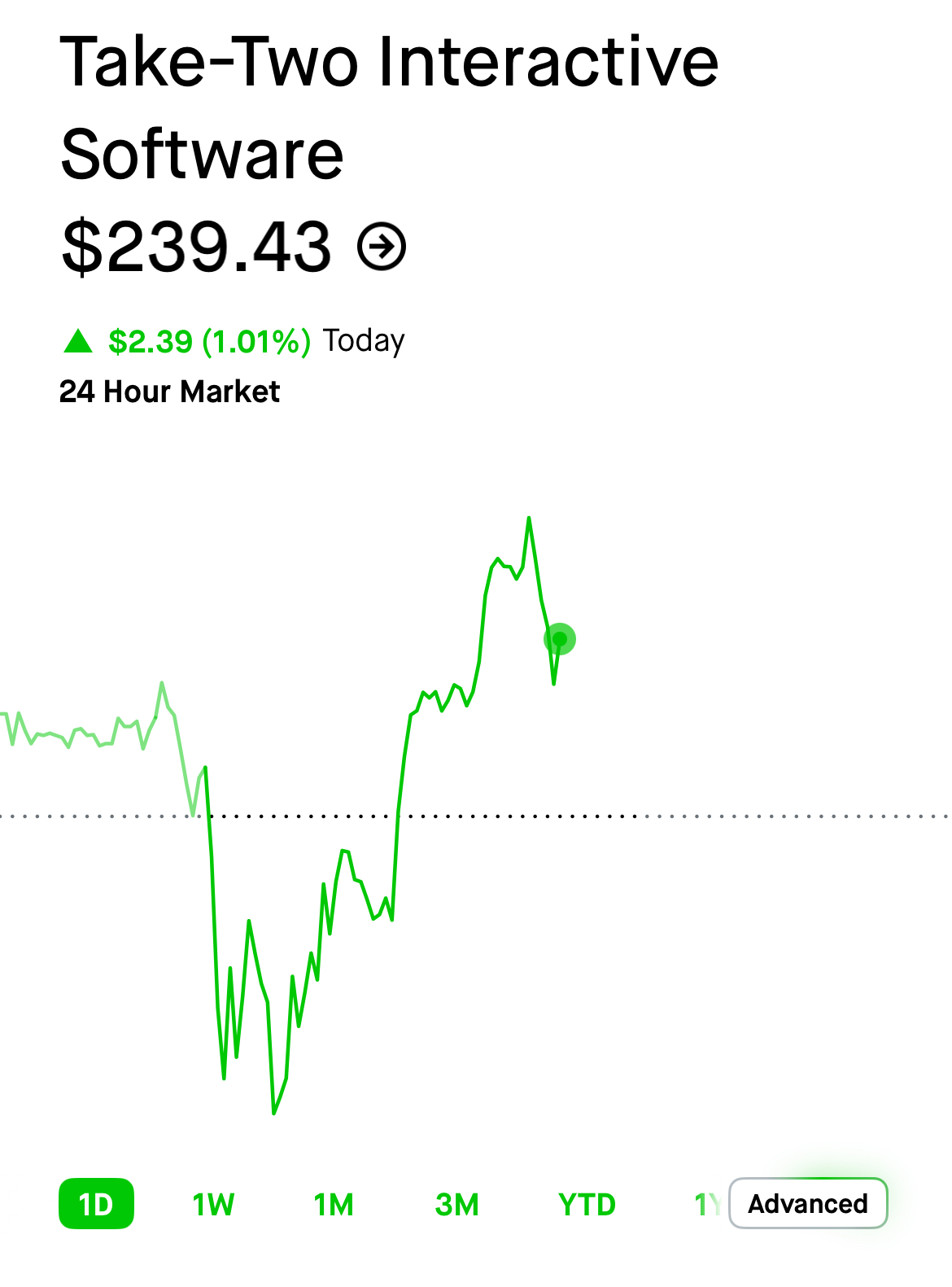This screenshot has width=952, height=1287.
Task: View the YTD chart range
Action: pos(587,1204)
